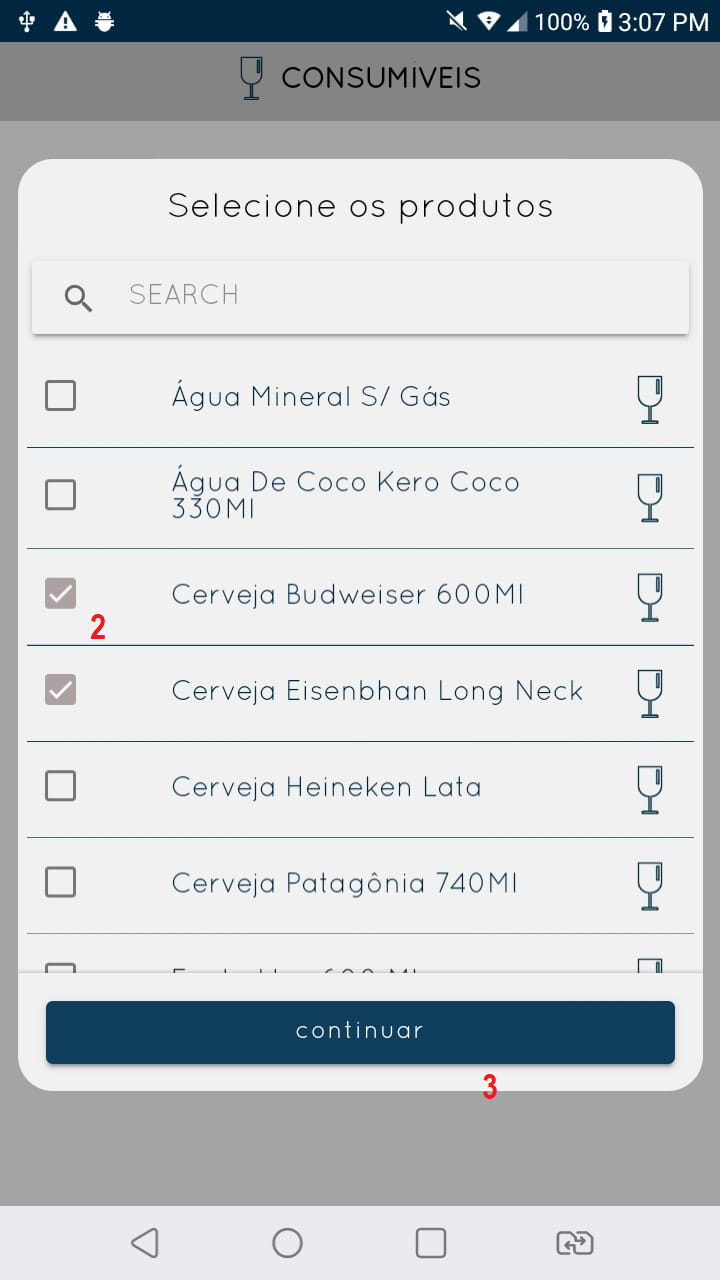Click the glass icon for Cerveja Heineken Lata
The height and width of the screenshot is (1280, 720).
pos(650,789)
